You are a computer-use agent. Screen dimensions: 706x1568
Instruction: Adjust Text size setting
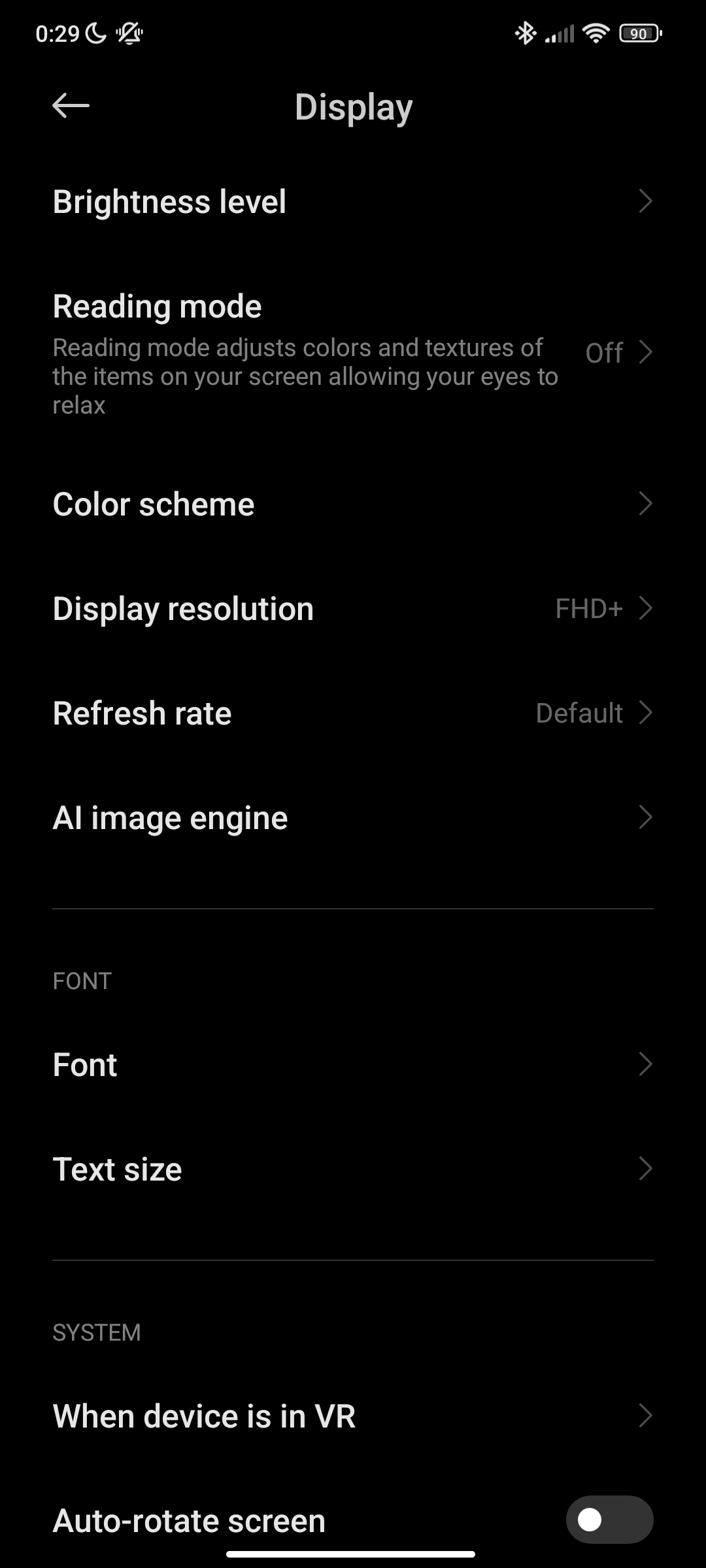[x=353, y=1169]
